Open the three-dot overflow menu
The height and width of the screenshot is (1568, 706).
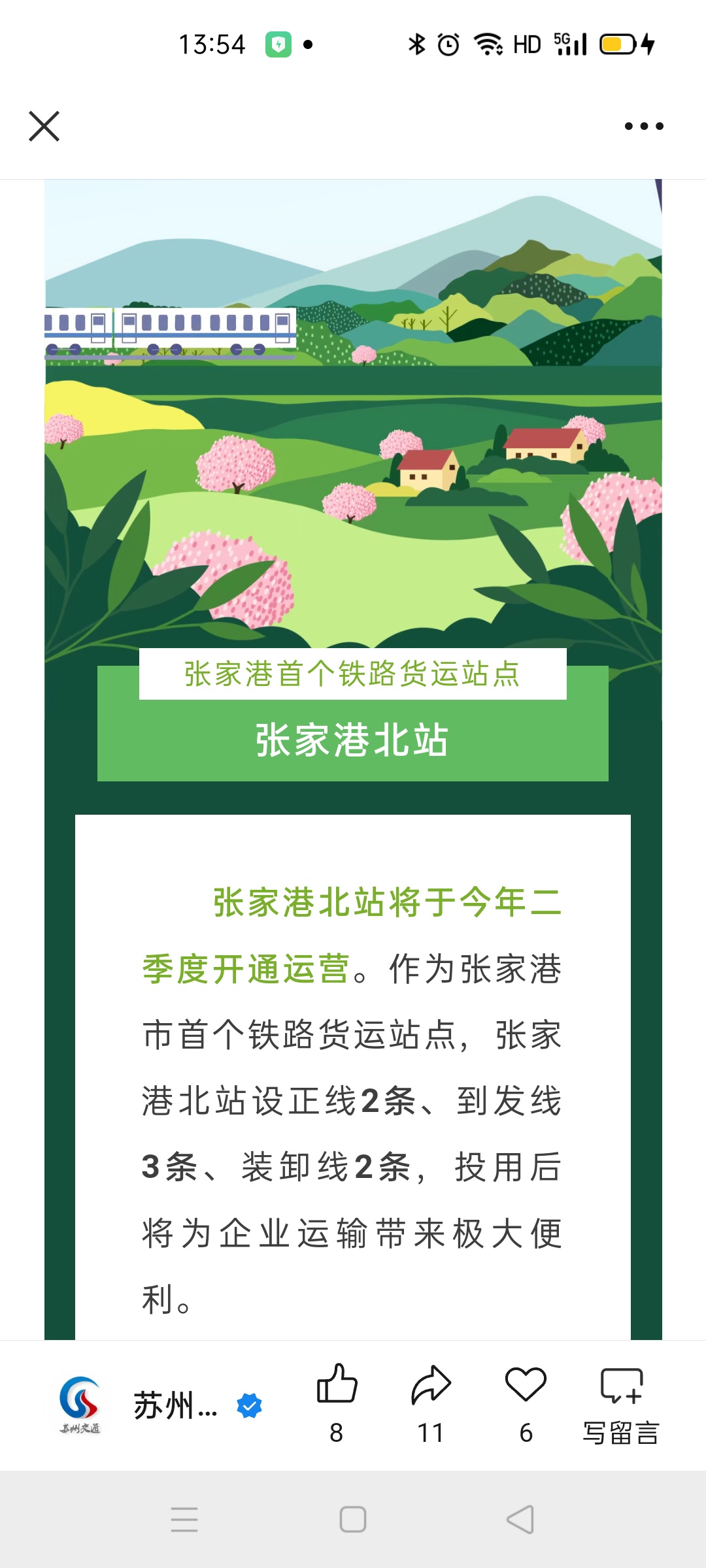click(x=644, y=126)
